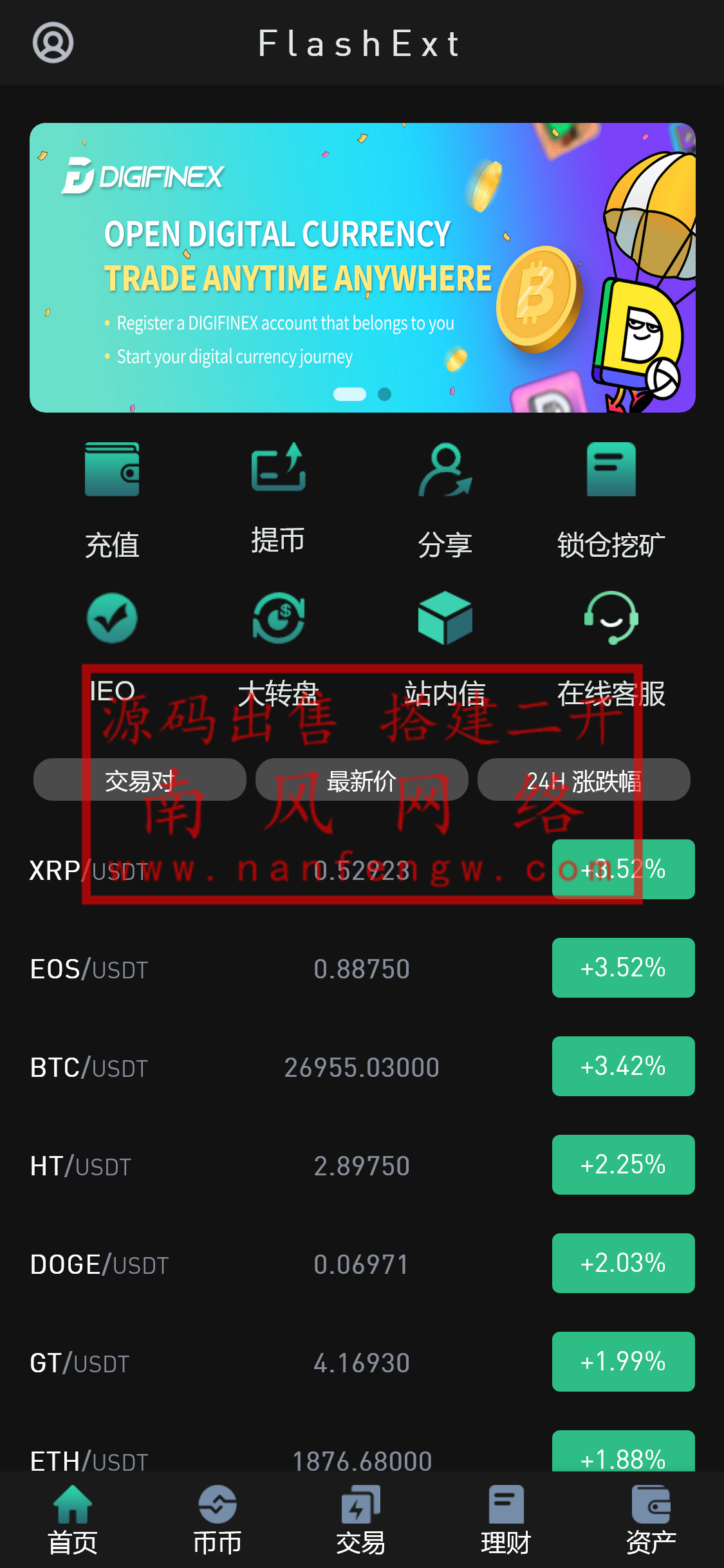This screenshot has width=724, height=1568.
Task: Contact 在线客服 online customer service
Action: (611, 618)
